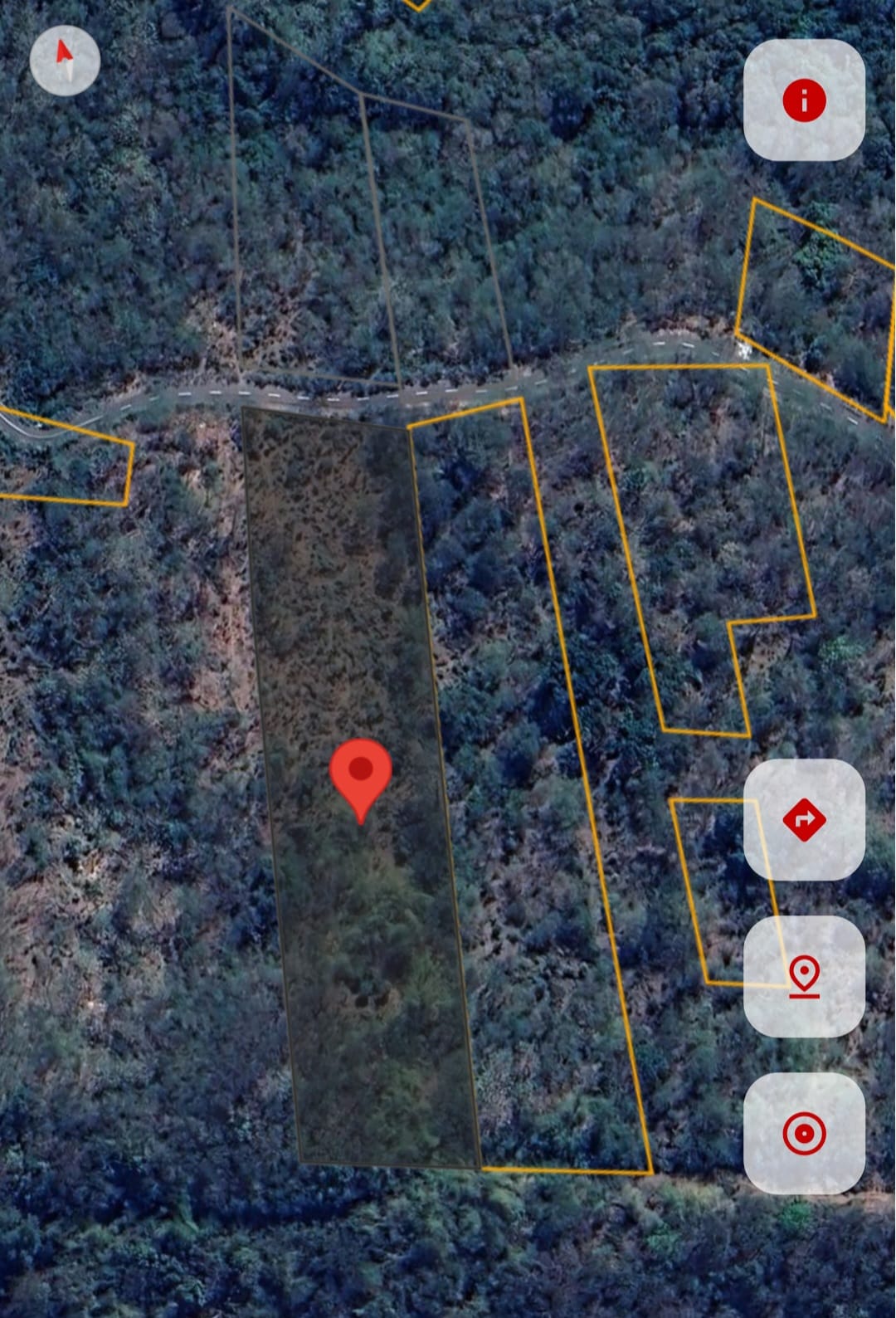
Task: Center map on my current location
Action: [x=804, y=1133]
